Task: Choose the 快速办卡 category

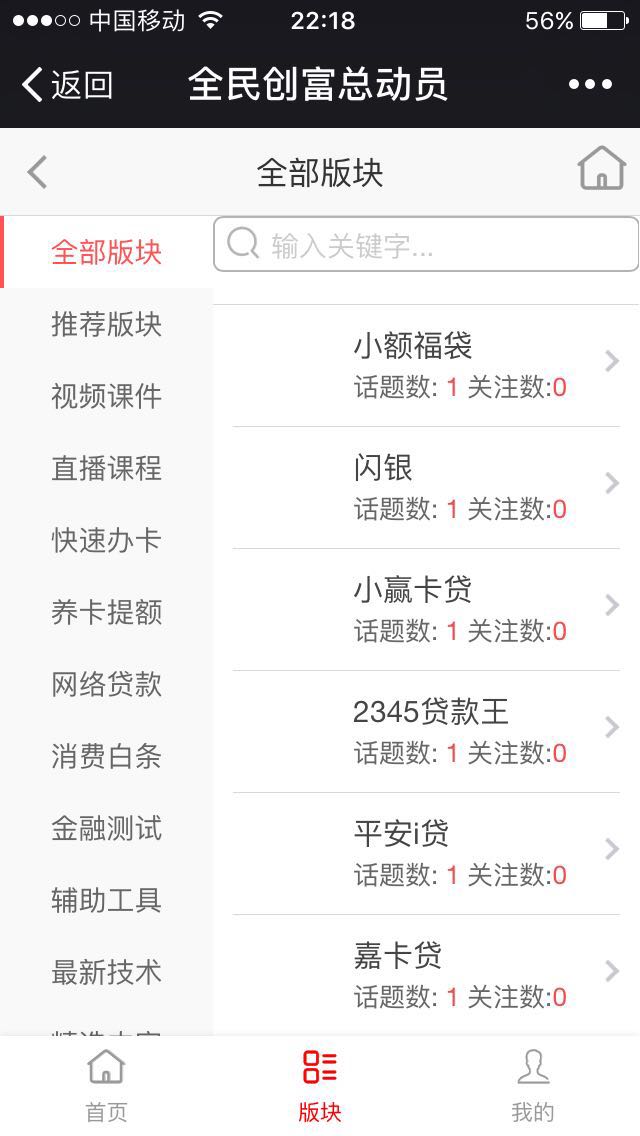Action: click(106, 540)
